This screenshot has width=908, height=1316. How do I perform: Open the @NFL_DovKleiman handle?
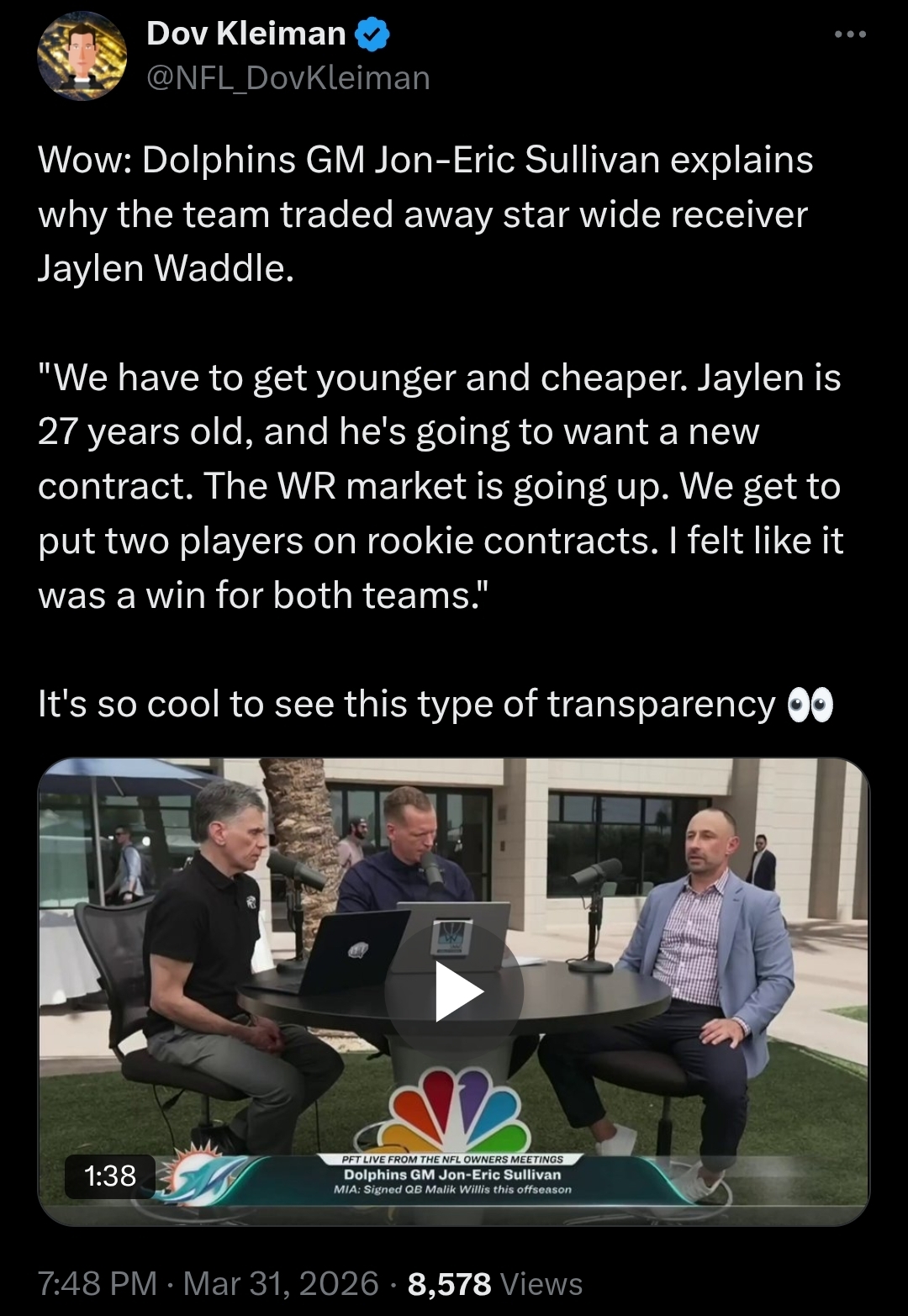point(288,78)
